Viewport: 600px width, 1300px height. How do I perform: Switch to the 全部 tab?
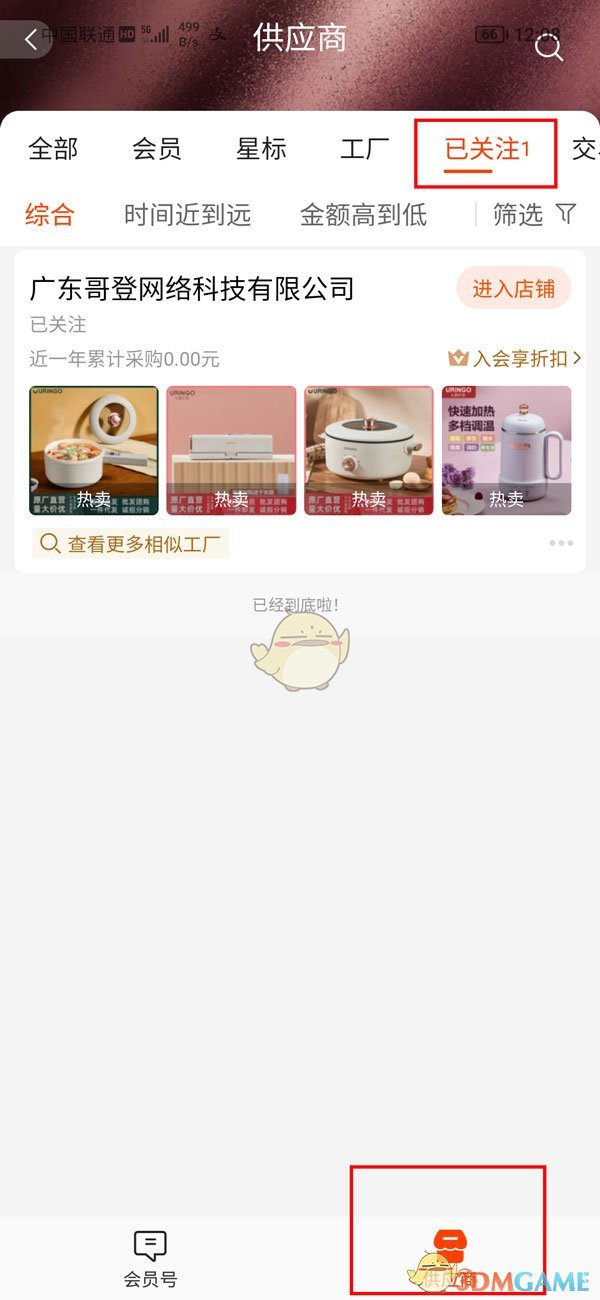point(53,150)
